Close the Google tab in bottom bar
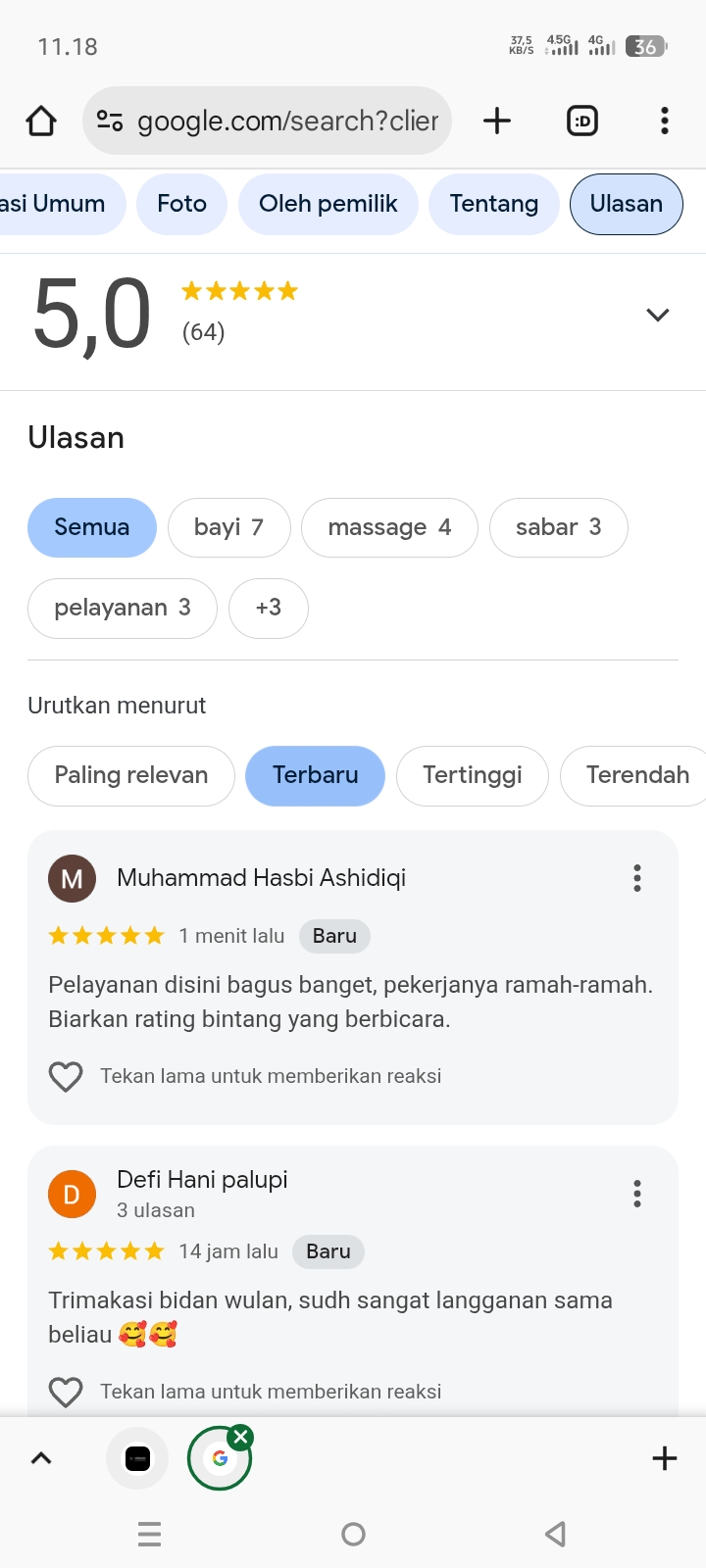706x1568 pixels. click(240, 1437)
